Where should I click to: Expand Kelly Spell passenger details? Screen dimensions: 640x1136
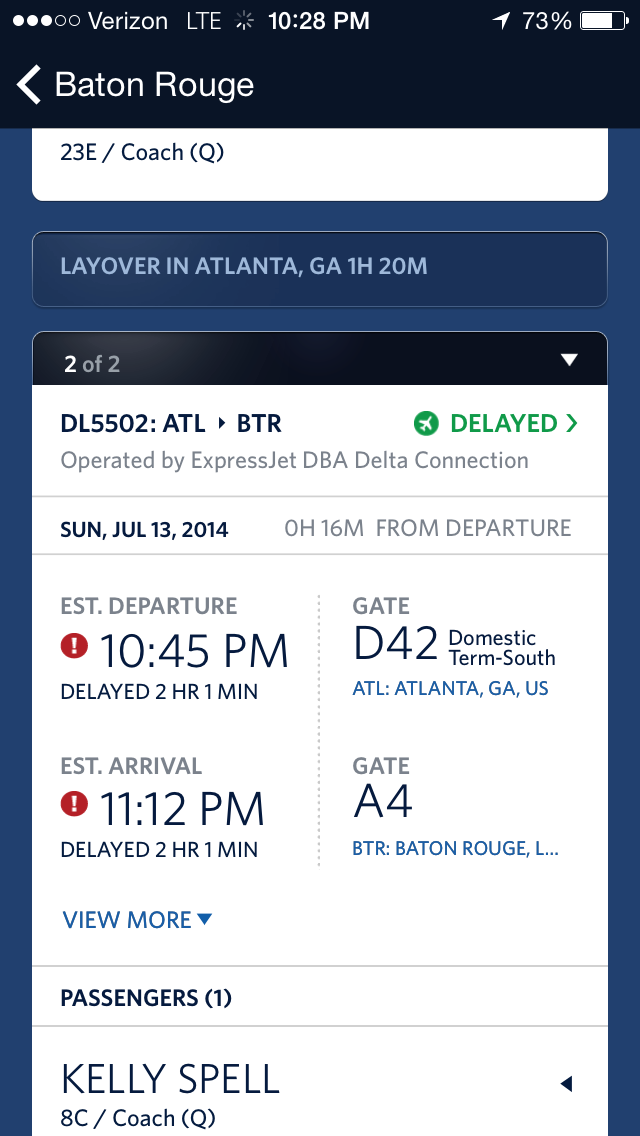(x=566, y=1083)
